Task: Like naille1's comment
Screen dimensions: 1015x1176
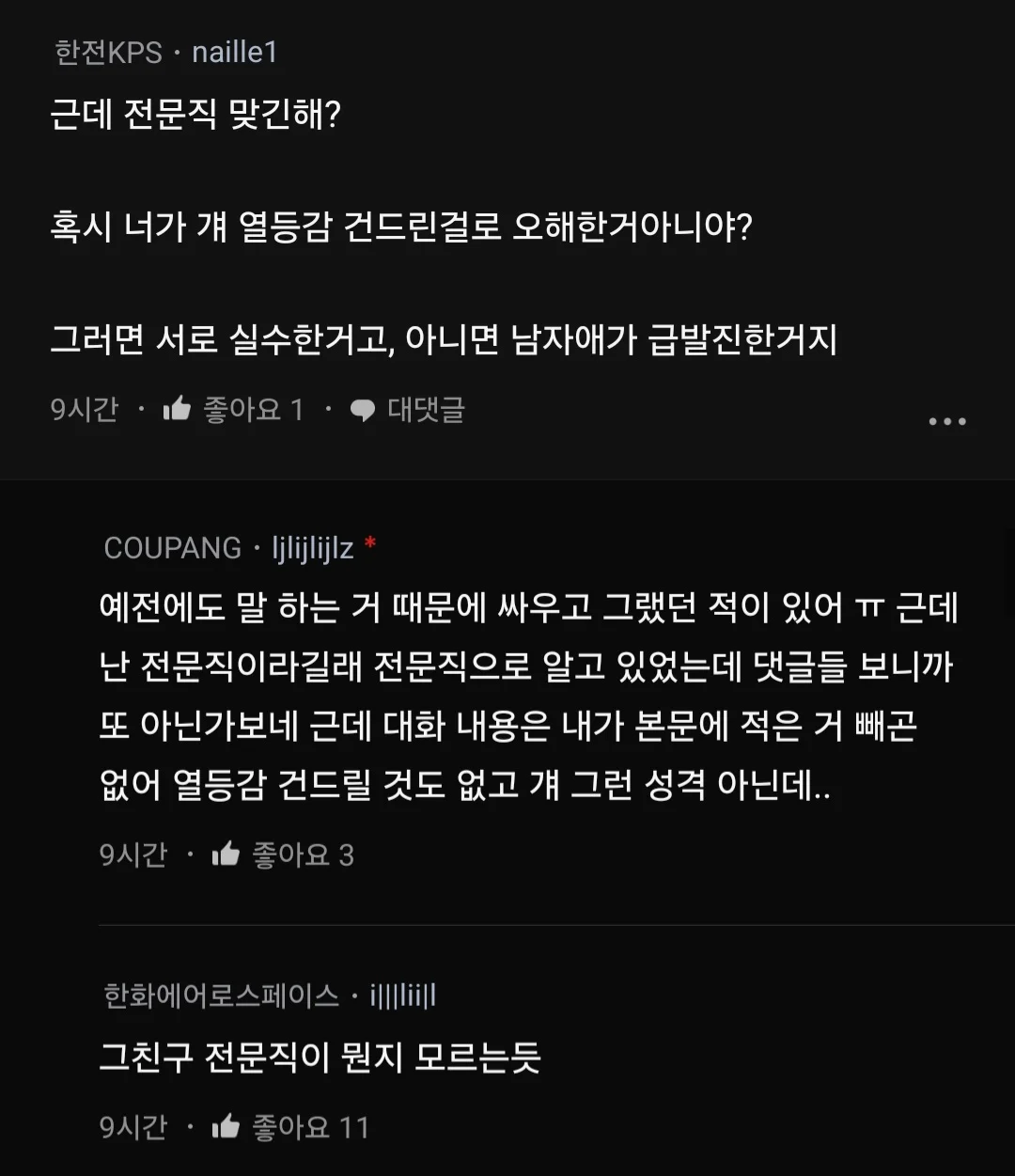Action: (178, 409)
